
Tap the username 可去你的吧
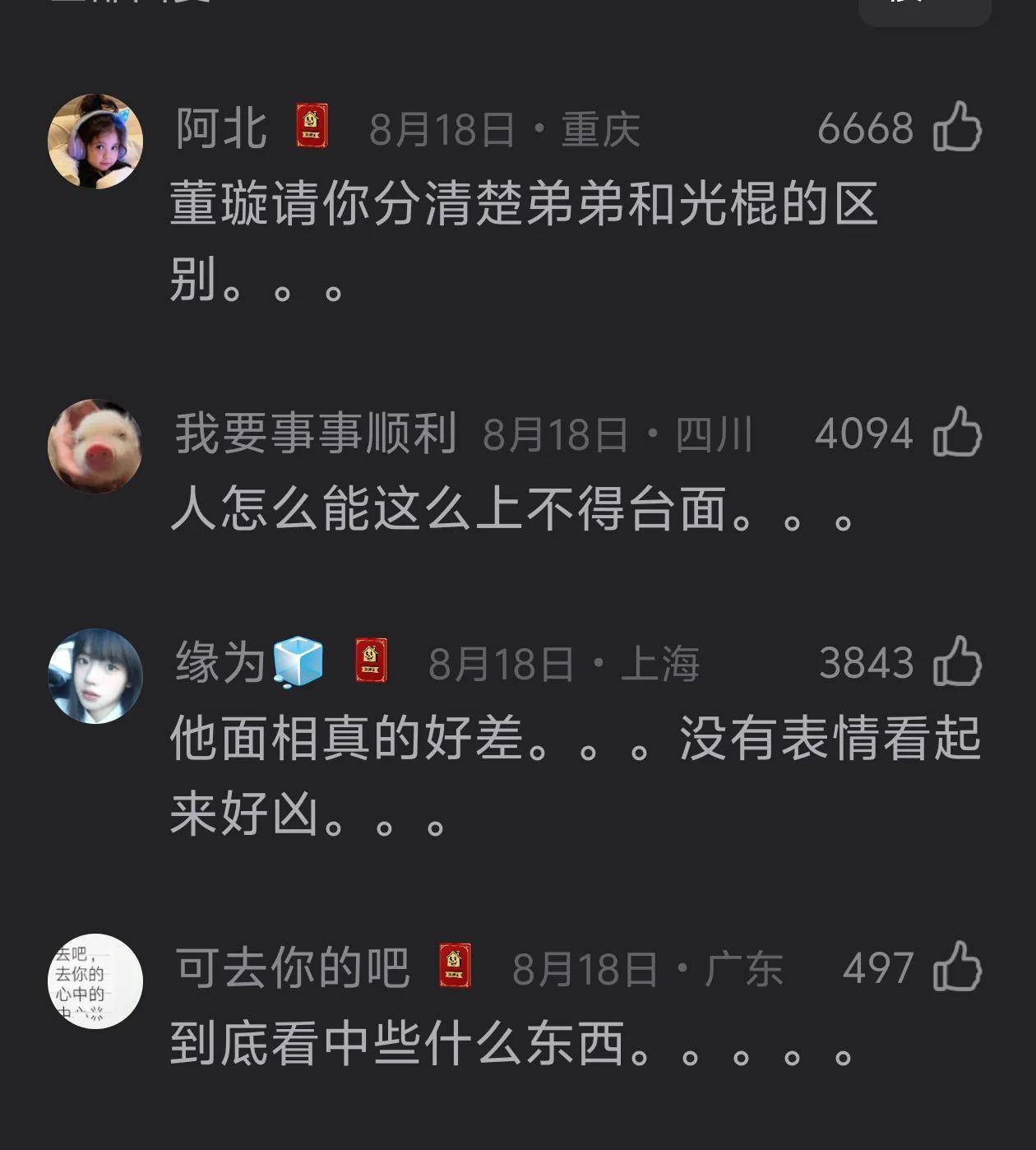pyautogui.click(x=292, y=967)
